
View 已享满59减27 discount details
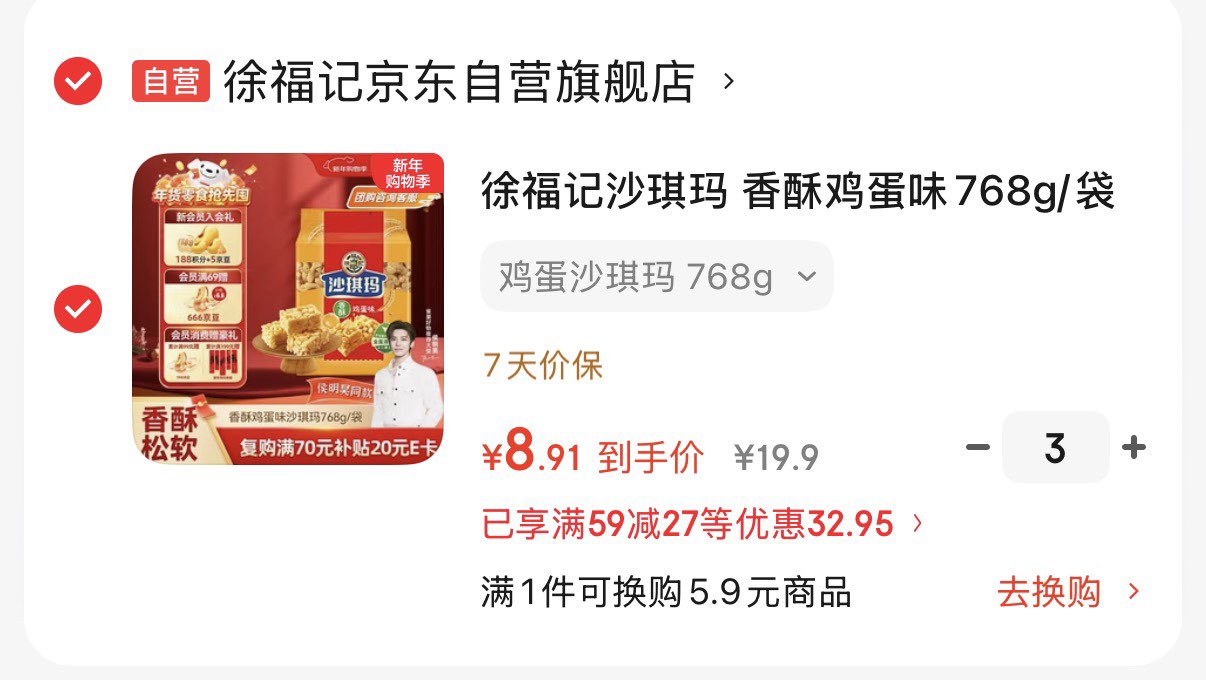700,523
